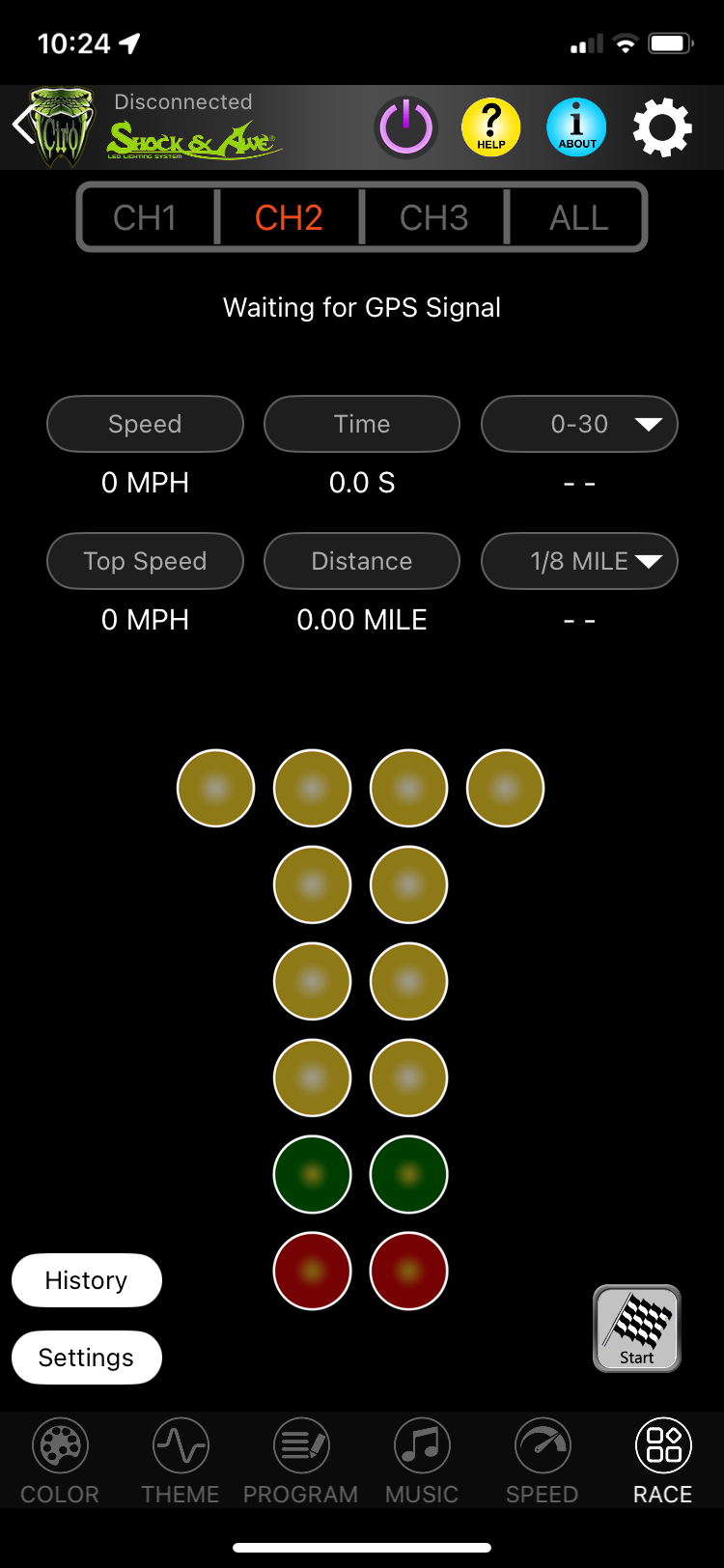Viewport: 724px width, 1568px height.
Task: Expand the 1/8 MILE dropdown
Action: (579, 561)
